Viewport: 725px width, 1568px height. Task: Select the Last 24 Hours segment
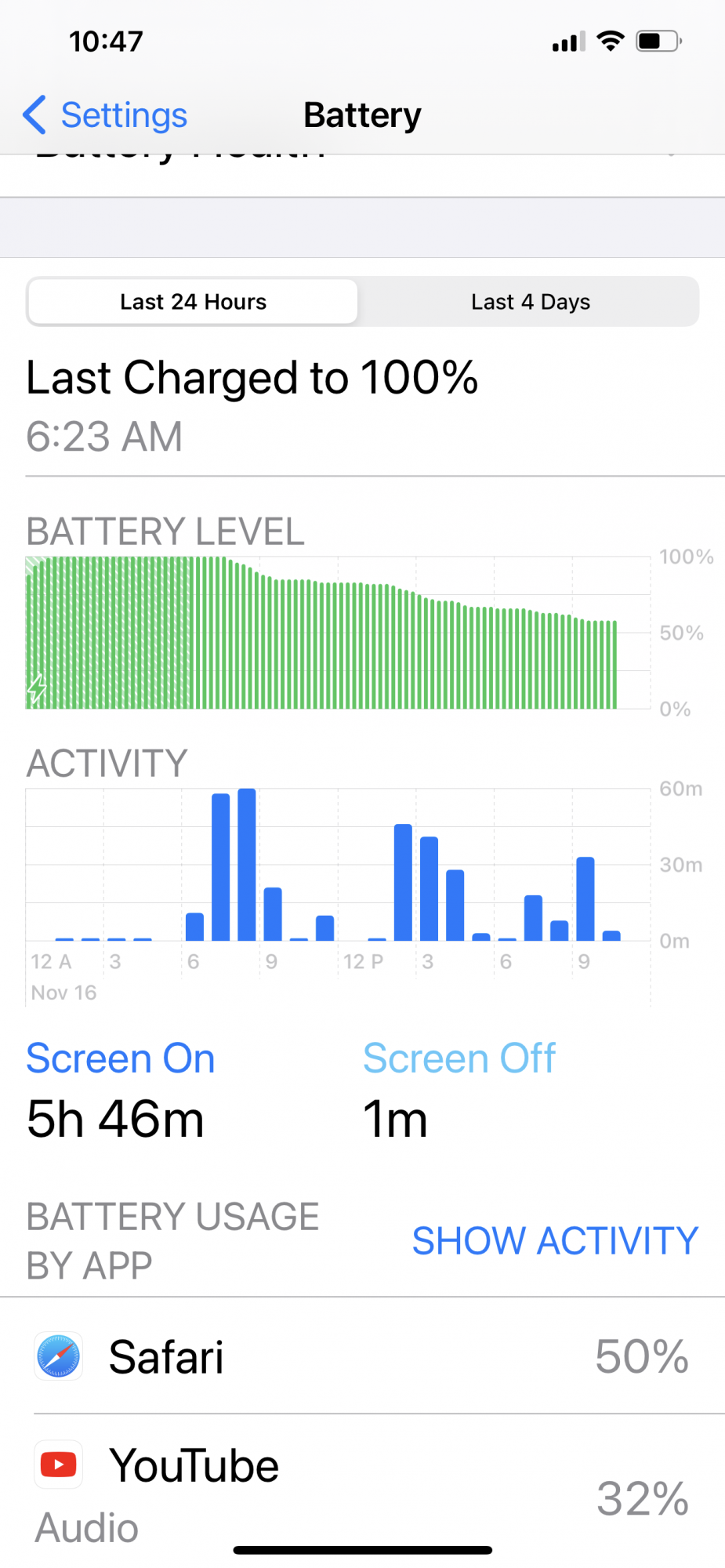193,302
